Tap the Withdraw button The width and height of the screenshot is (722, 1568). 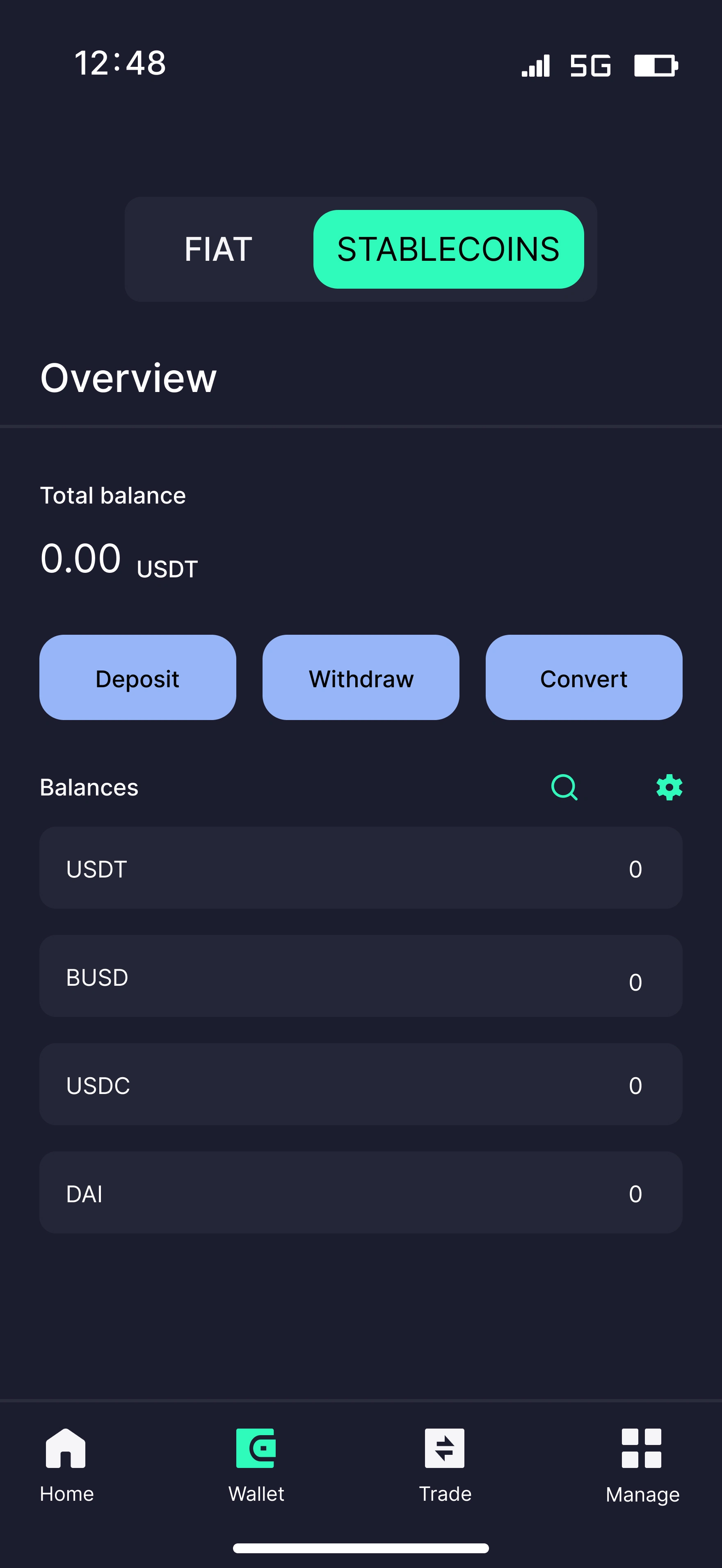tap(361, 677)
